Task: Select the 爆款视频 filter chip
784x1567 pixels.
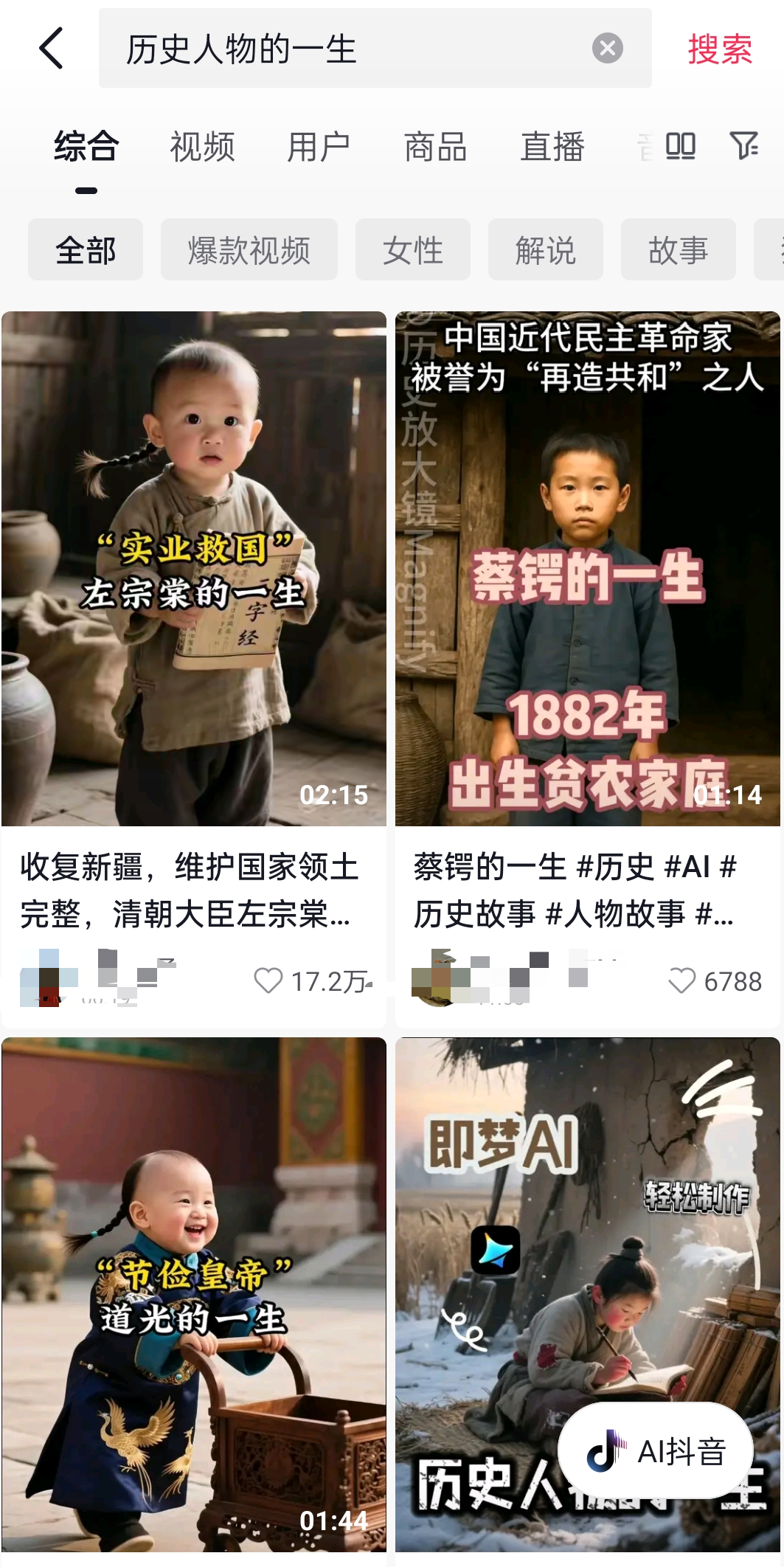Action: click(249, 250)
